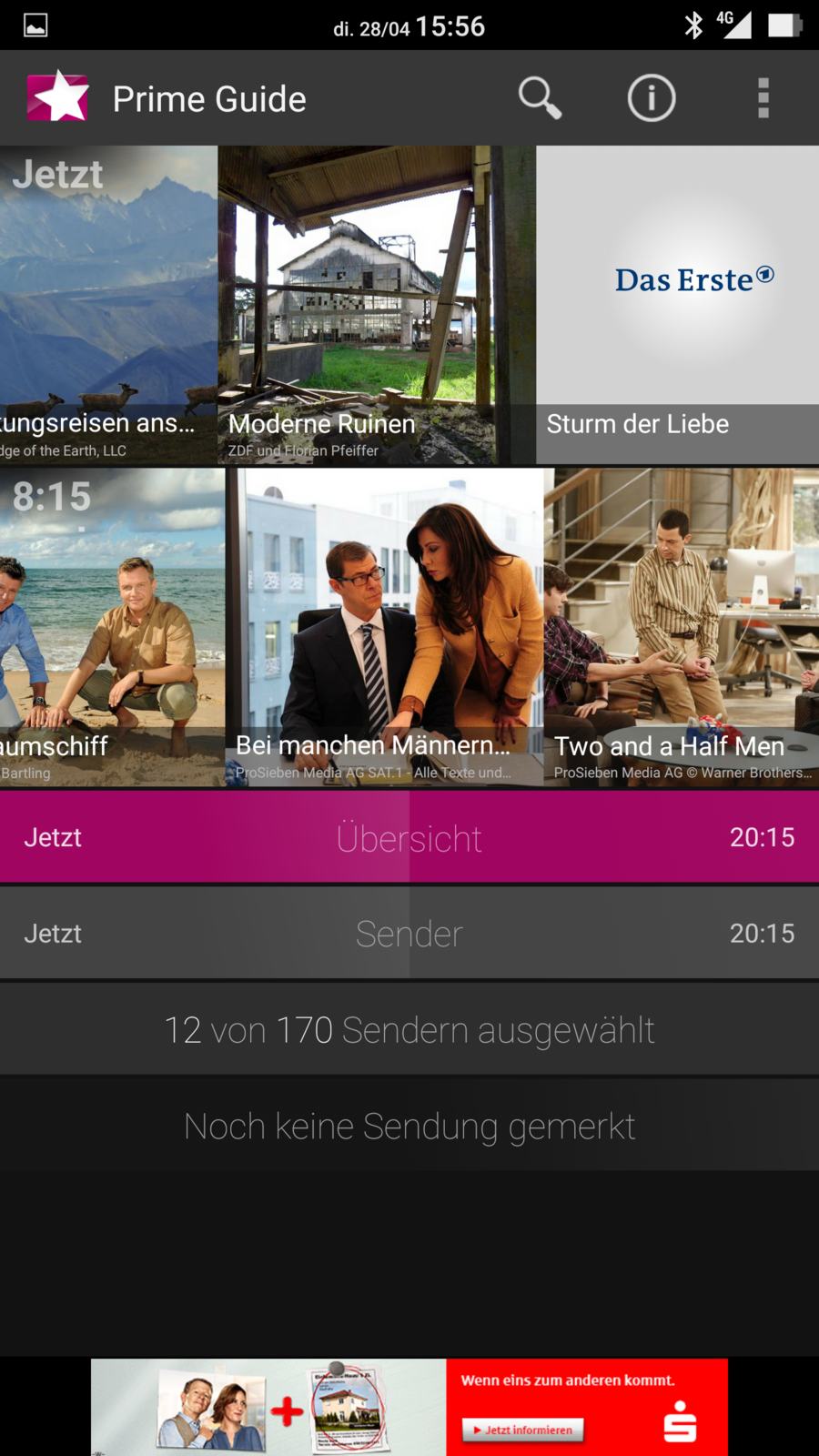Open the search icon
Viewport: 819px width, 1456px height.
pyautogui.click(x=540, y=97)
